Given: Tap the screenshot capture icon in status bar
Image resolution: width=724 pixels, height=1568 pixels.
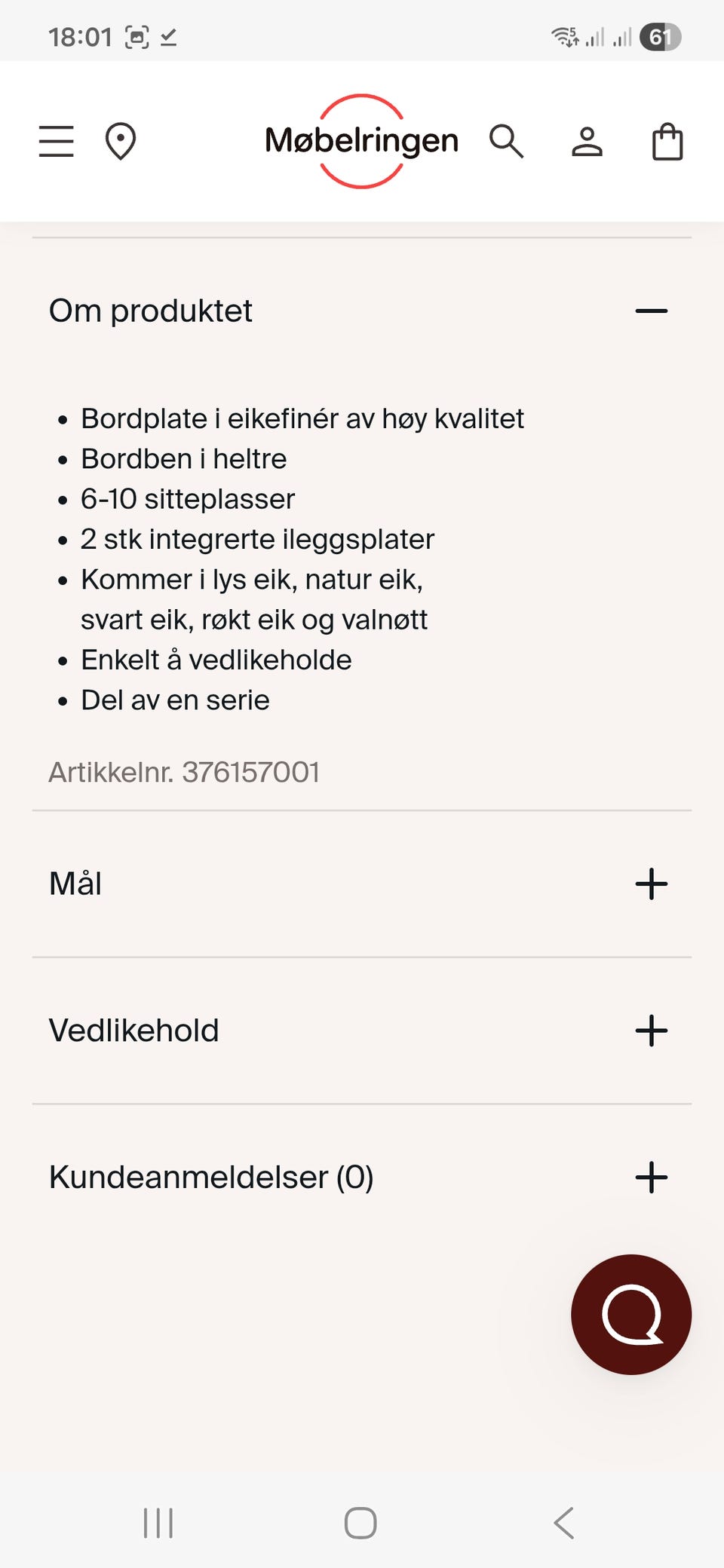Looking at the screenshot, I should (x=136, y=36).
